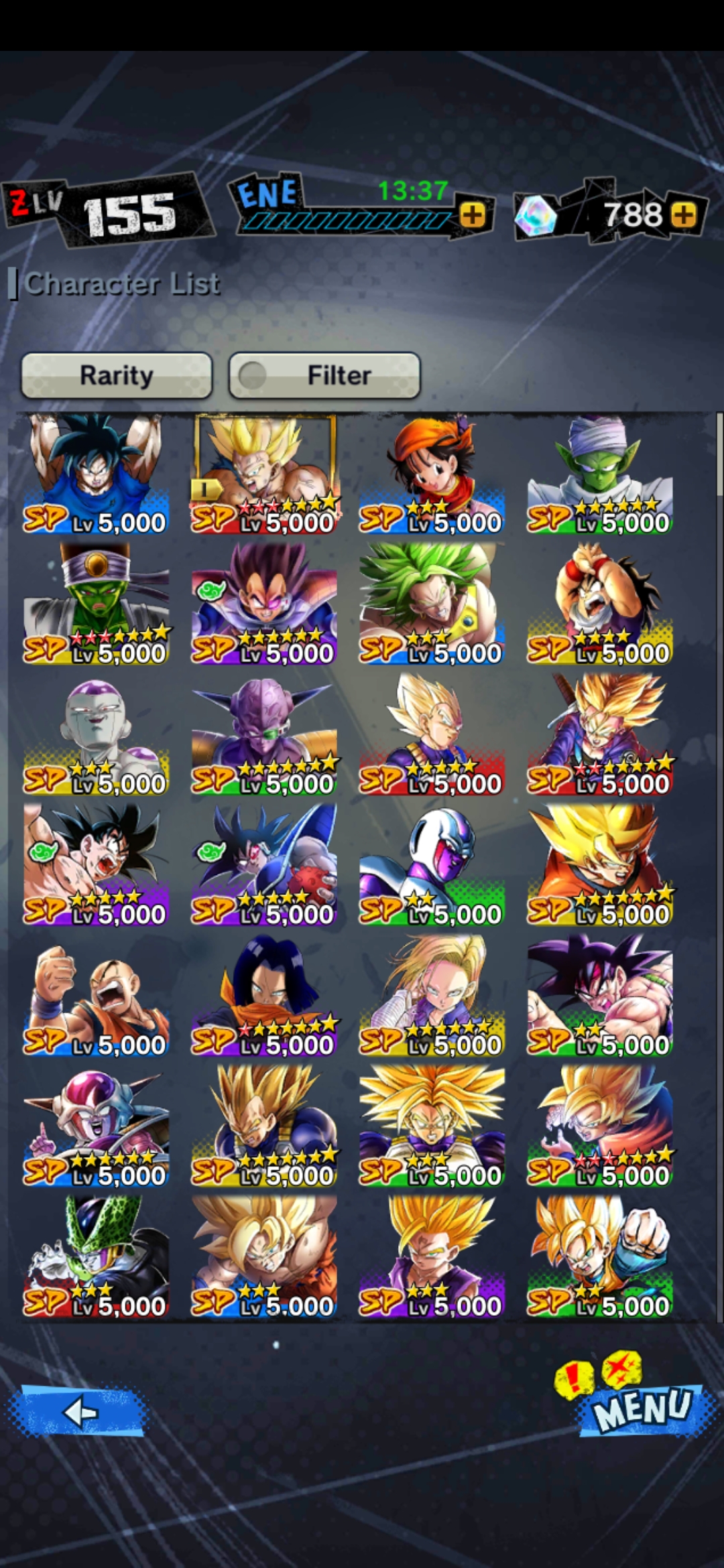The image size is (724, 1568).
Task: Open the Filter options
Action: tap(324, 375)
